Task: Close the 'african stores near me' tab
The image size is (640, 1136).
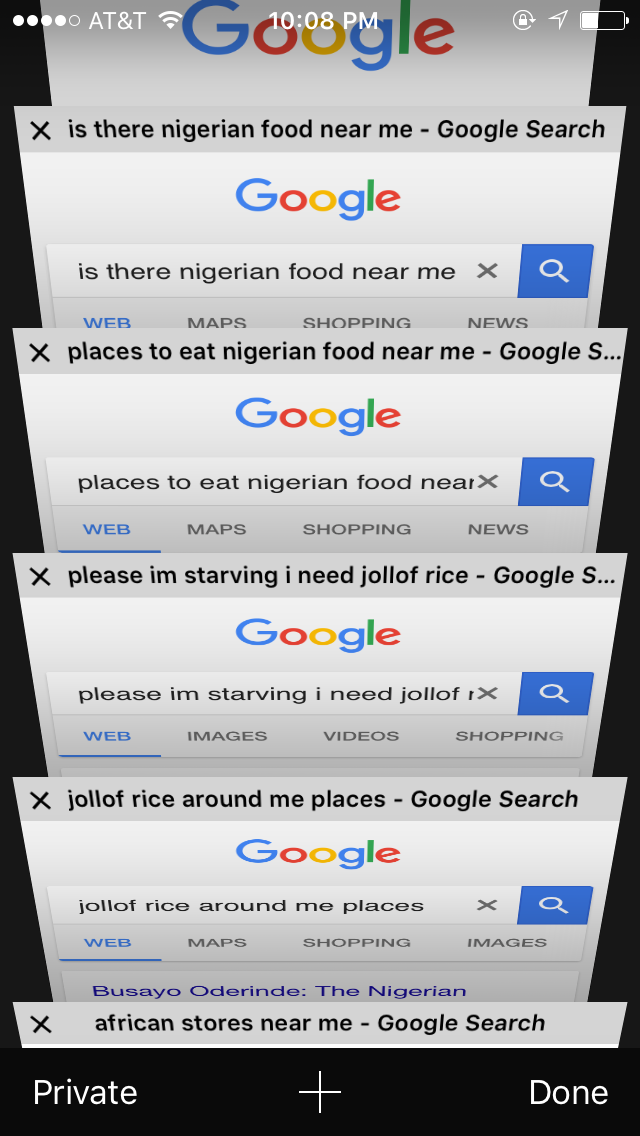Action: [x=40, y=1024]
